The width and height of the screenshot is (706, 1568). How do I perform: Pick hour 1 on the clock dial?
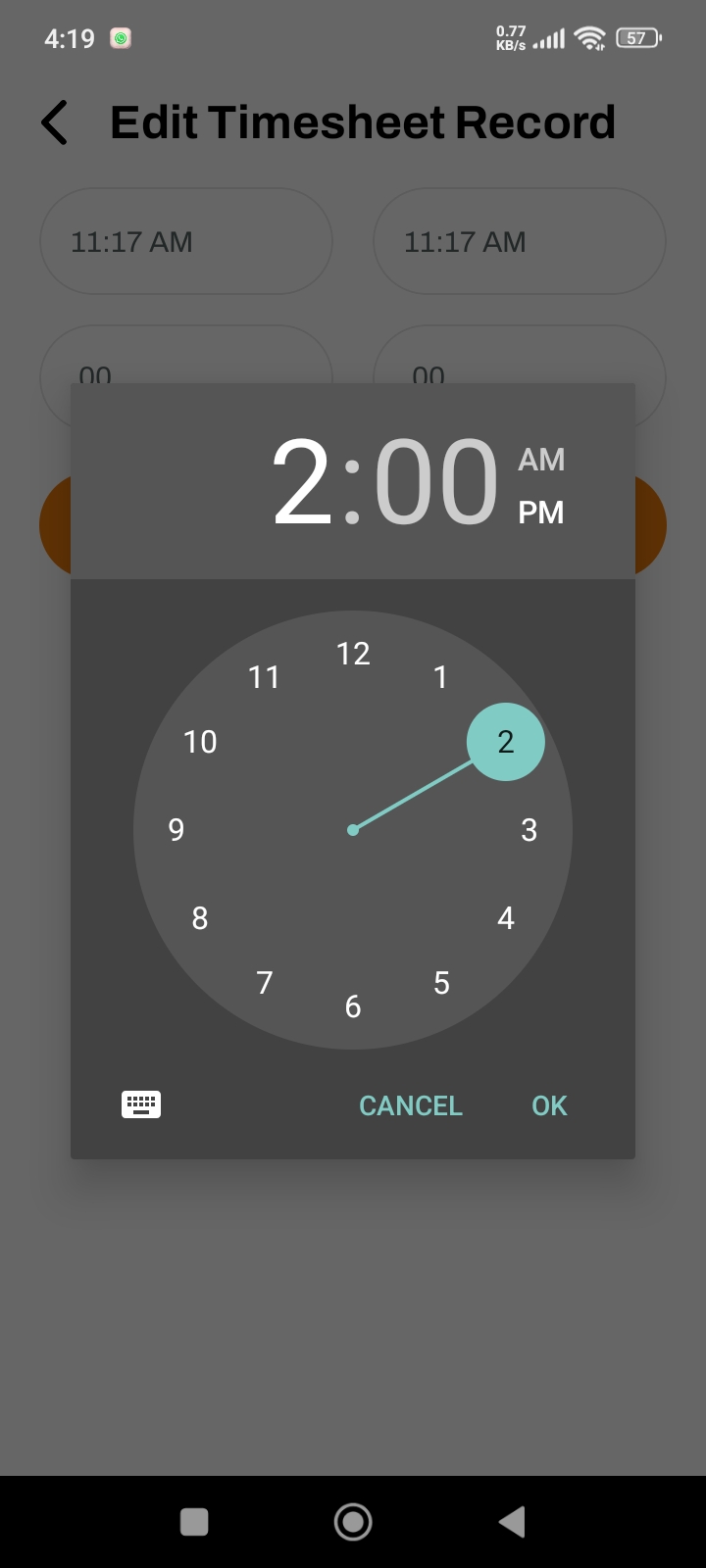point(441,677)
